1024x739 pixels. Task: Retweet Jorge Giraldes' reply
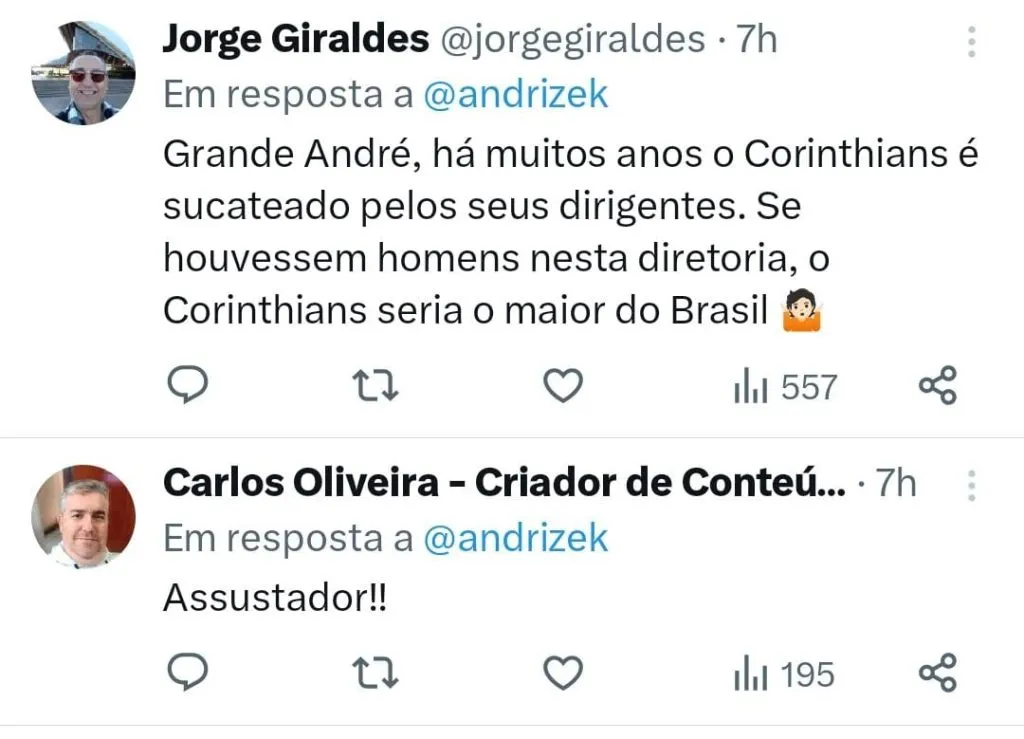tap(377, 386)
